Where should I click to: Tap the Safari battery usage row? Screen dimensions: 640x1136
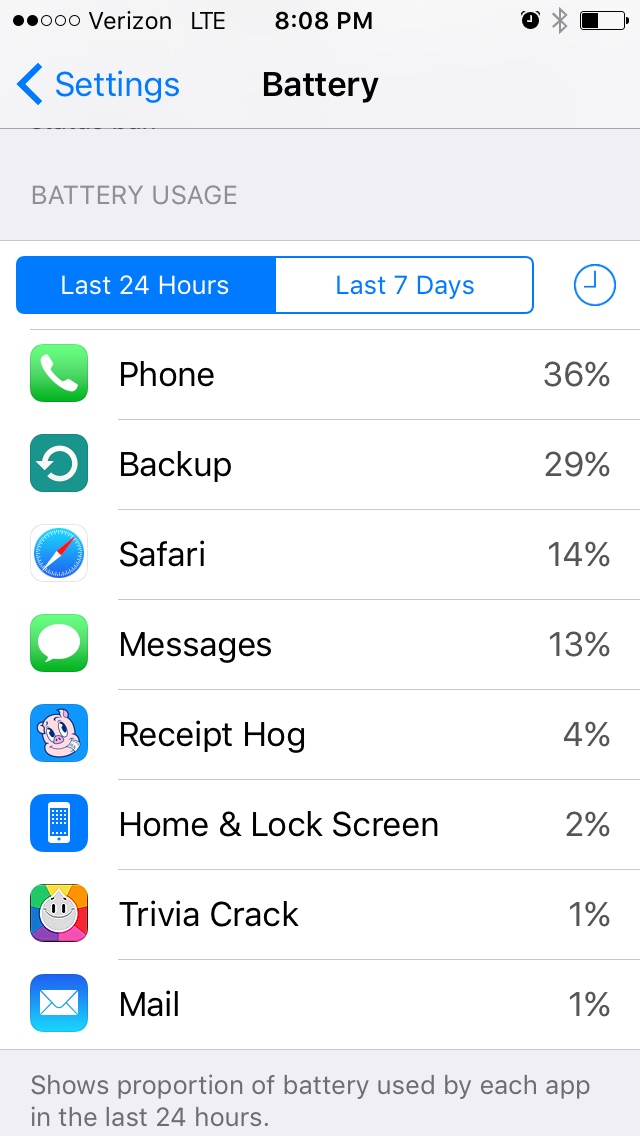[320, 555]
